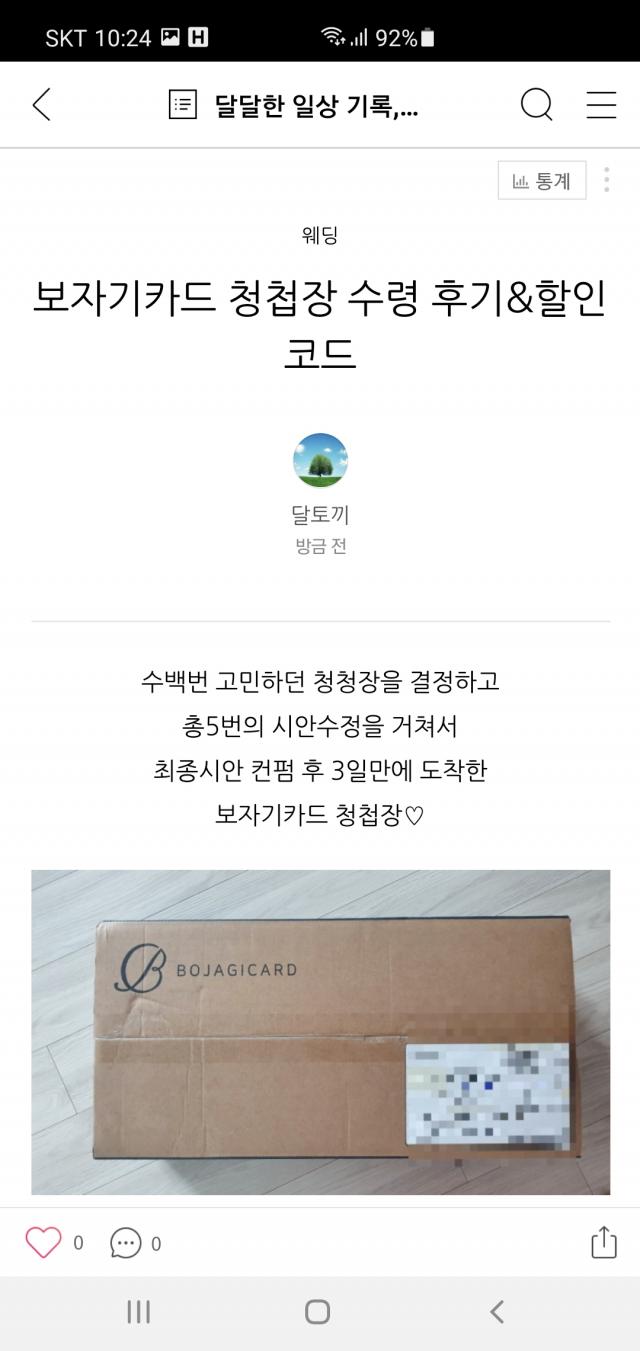Open recent apps from navigation bar

pos(139,1312)
